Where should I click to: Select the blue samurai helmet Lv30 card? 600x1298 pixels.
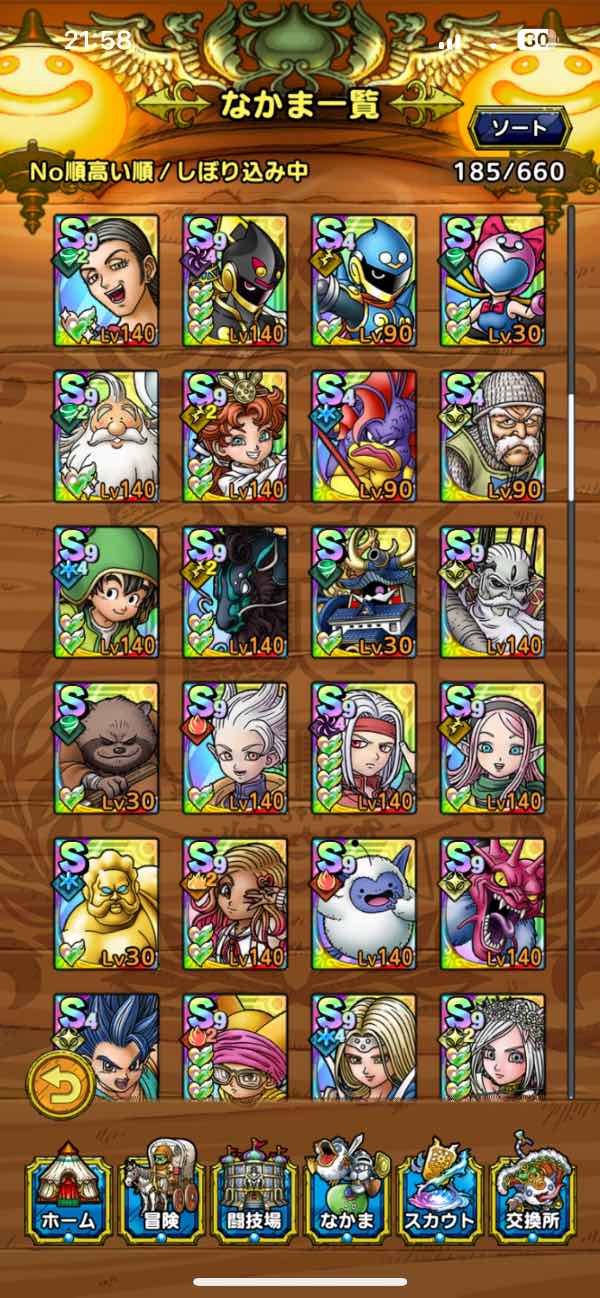click(x=364, y=591)
